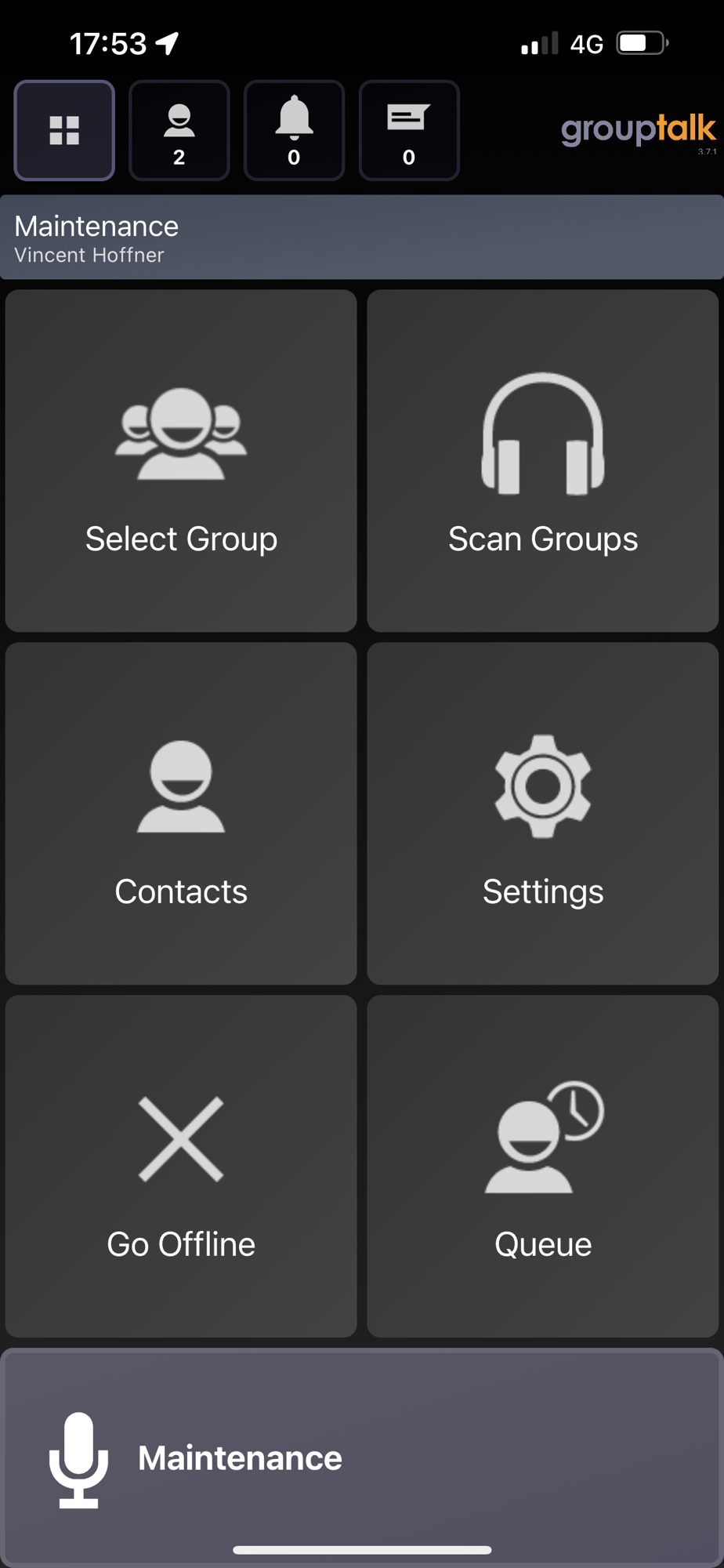Screen dimensions: 724x1568
Task: Tap the Maintenance Vincent Hoffner status bar
Action: tap(362, 238)
